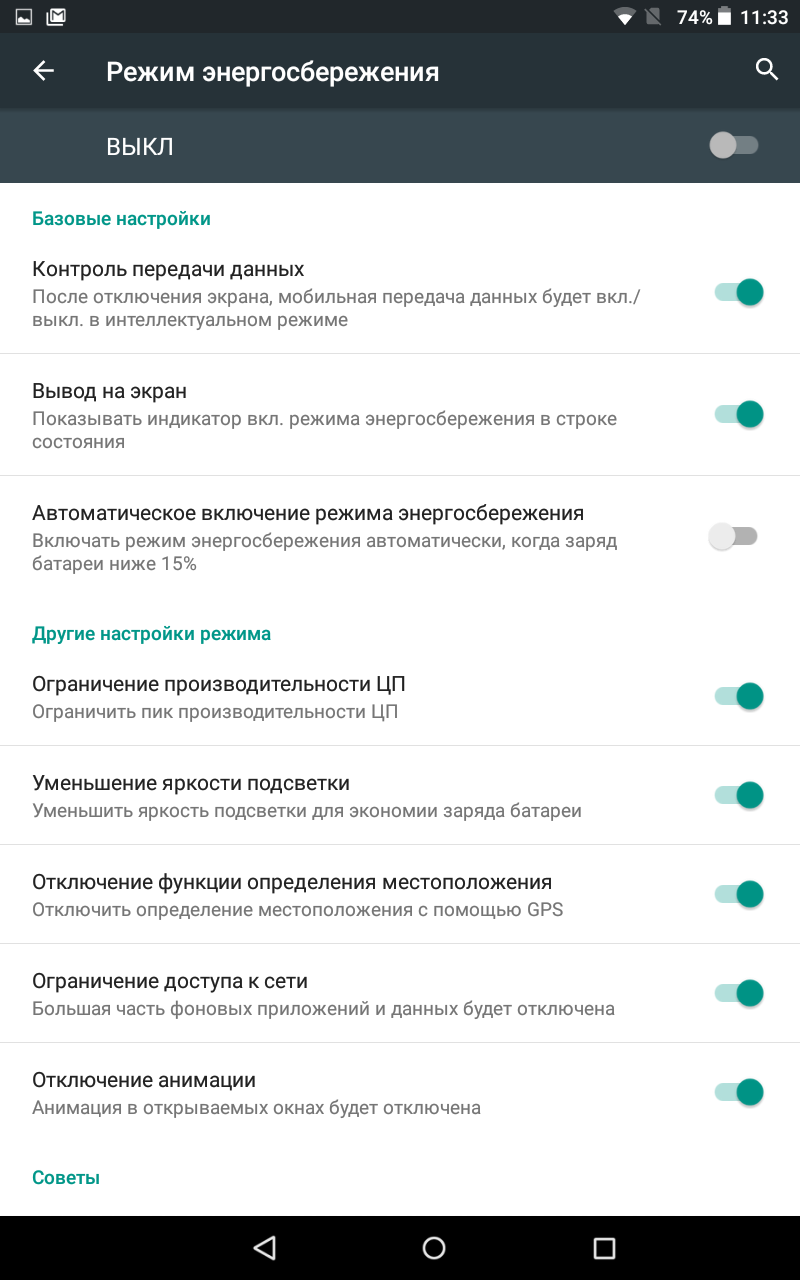Turn off Отключение функции определения местоположения

[739, 894]
